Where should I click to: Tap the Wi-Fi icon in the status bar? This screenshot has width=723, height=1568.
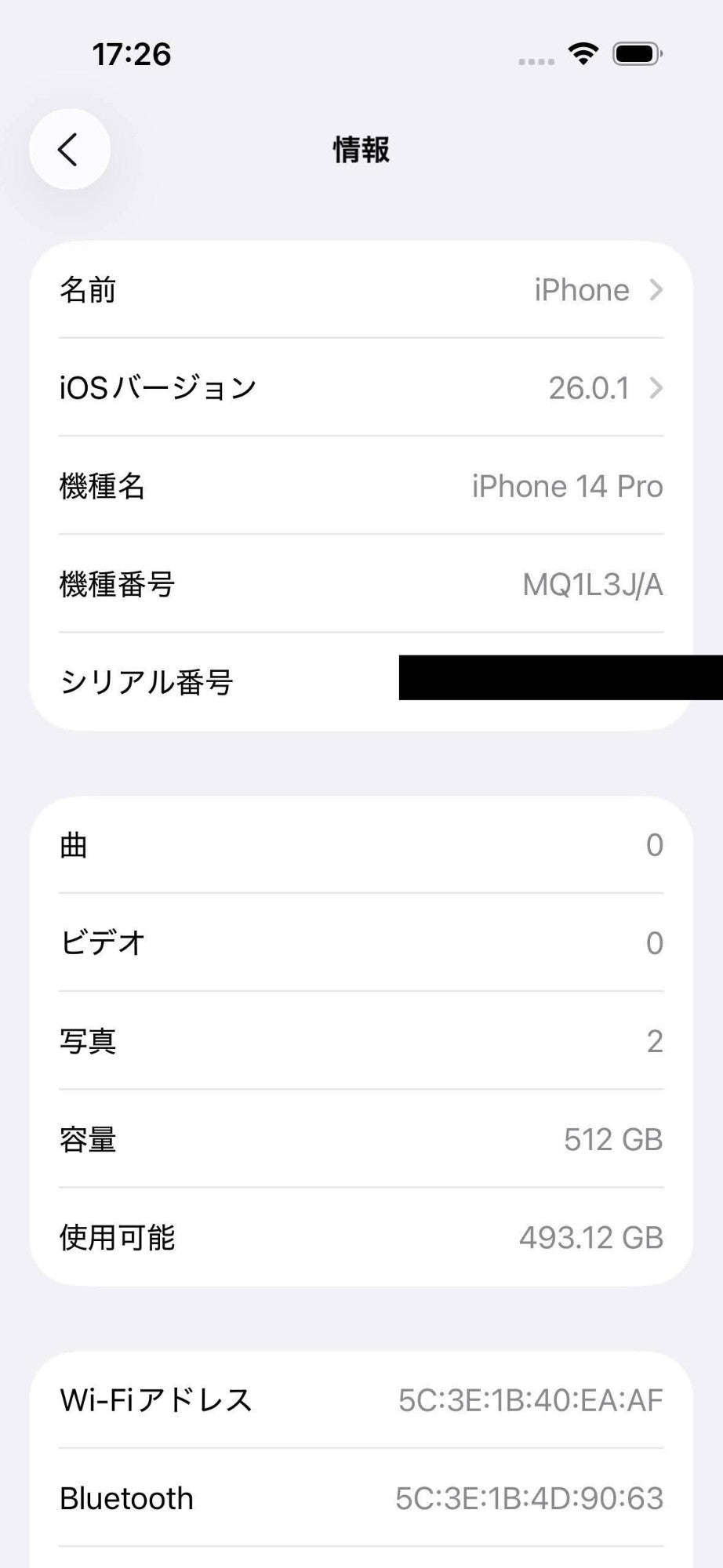(x=582, y=53)
